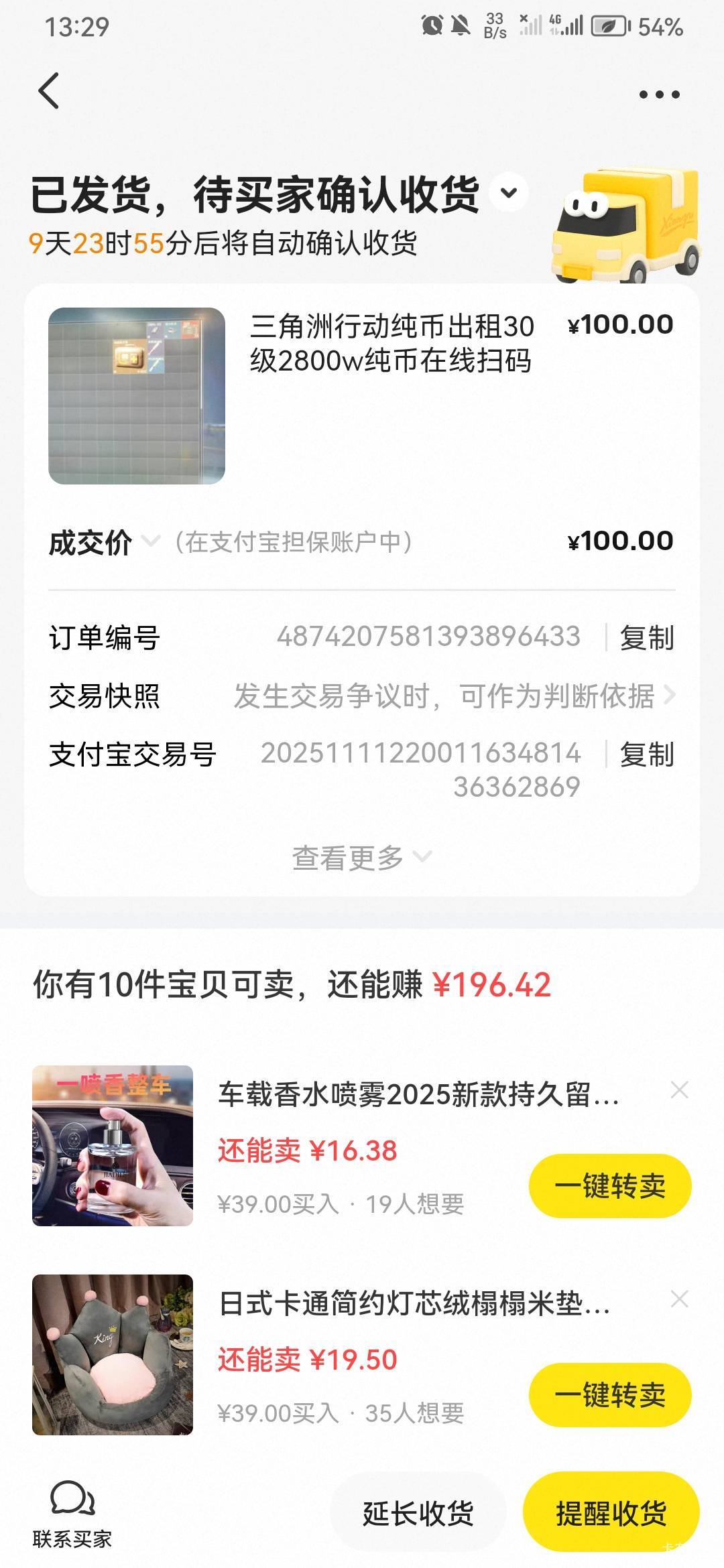
Task: Open the 三角洲行动纯币 item listing
Action: point(391,344)
